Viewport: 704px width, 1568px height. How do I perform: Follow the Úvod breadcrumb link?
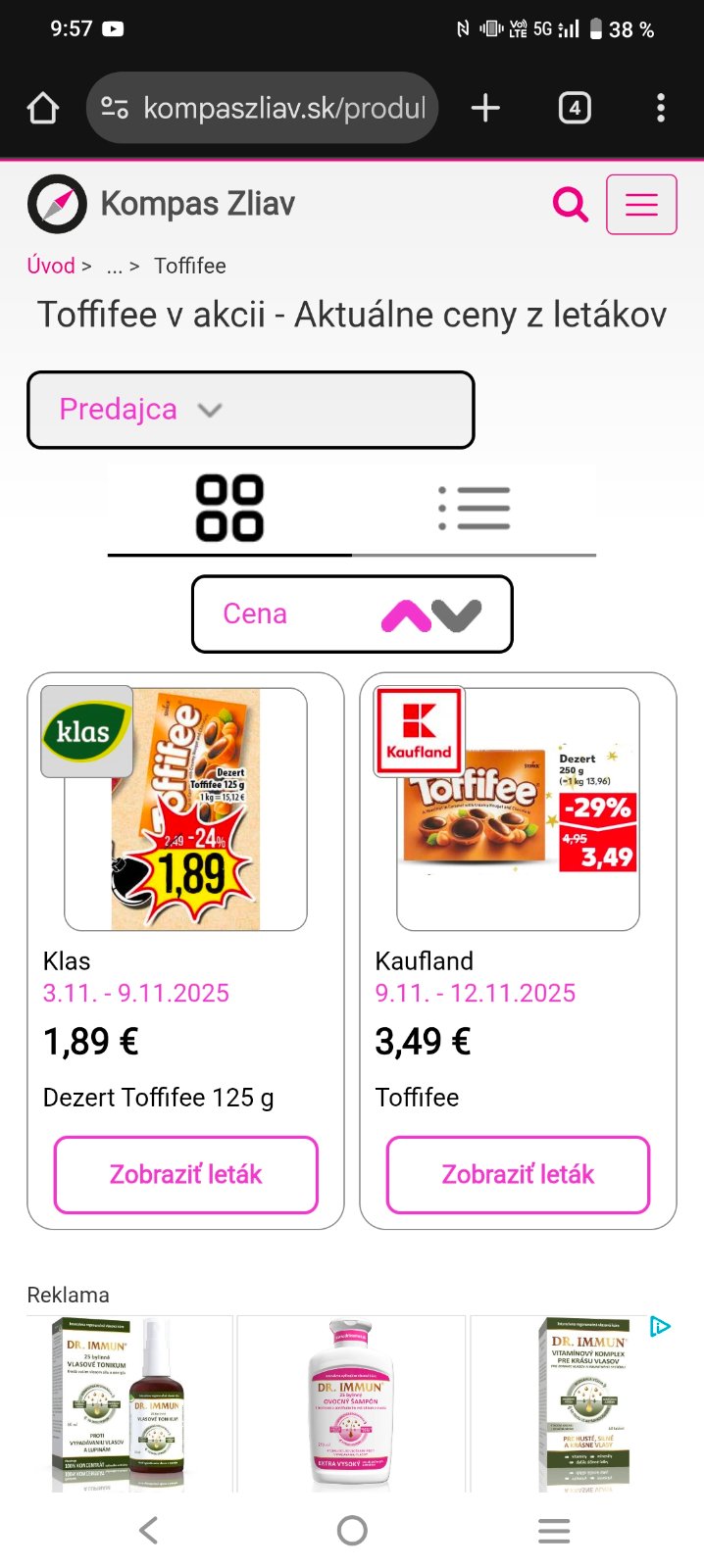(51, 266)
